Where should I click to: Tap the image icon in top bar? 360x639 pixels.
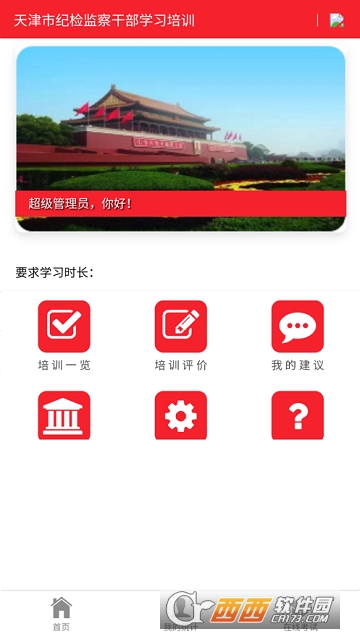[337, 20]
